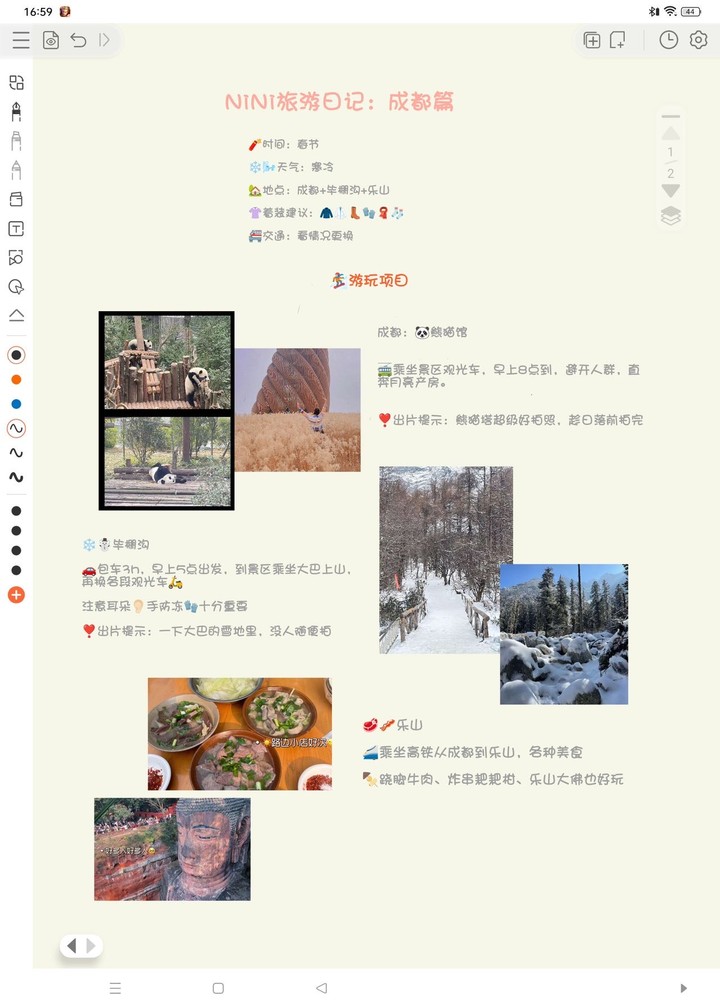Choose the text box tool
Viewport: 720px width, 1008px height.
(16, 229)
